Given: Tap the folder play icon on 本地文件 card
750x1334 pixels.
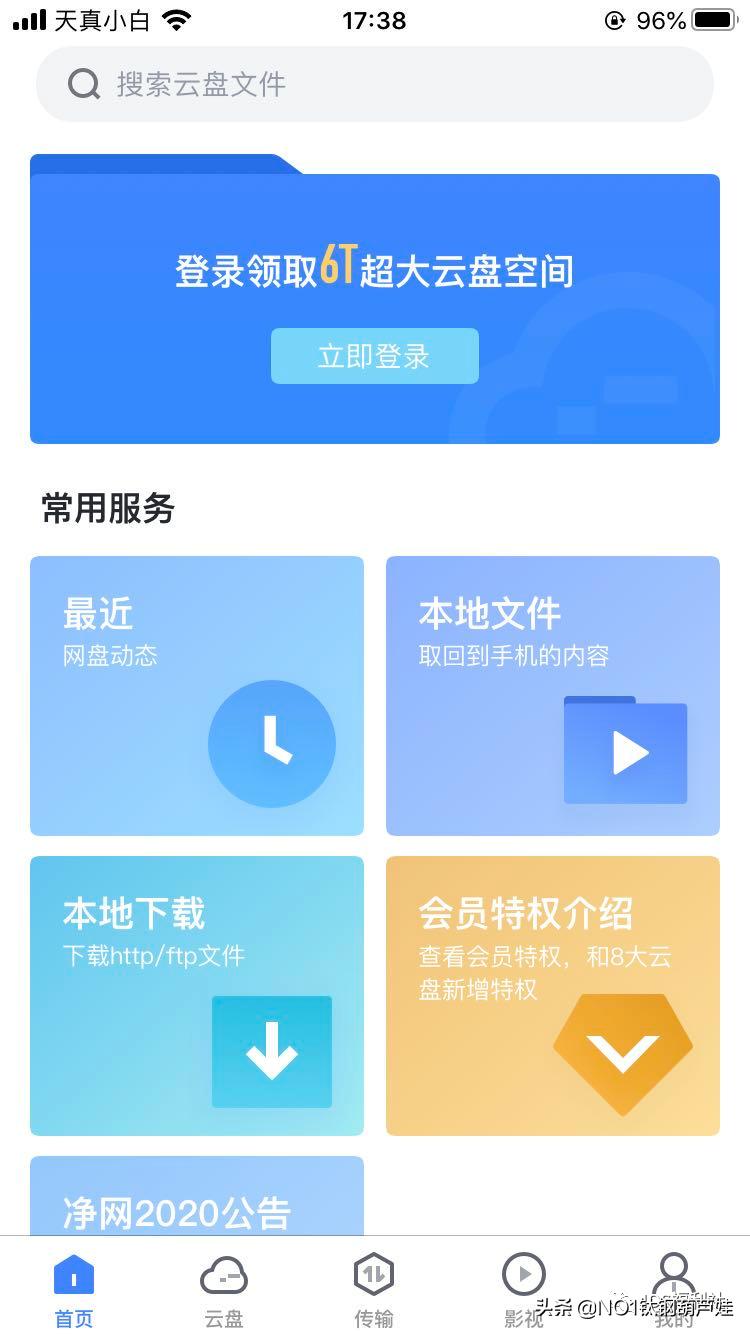Looking at the screenshot, I should point(625,751).
